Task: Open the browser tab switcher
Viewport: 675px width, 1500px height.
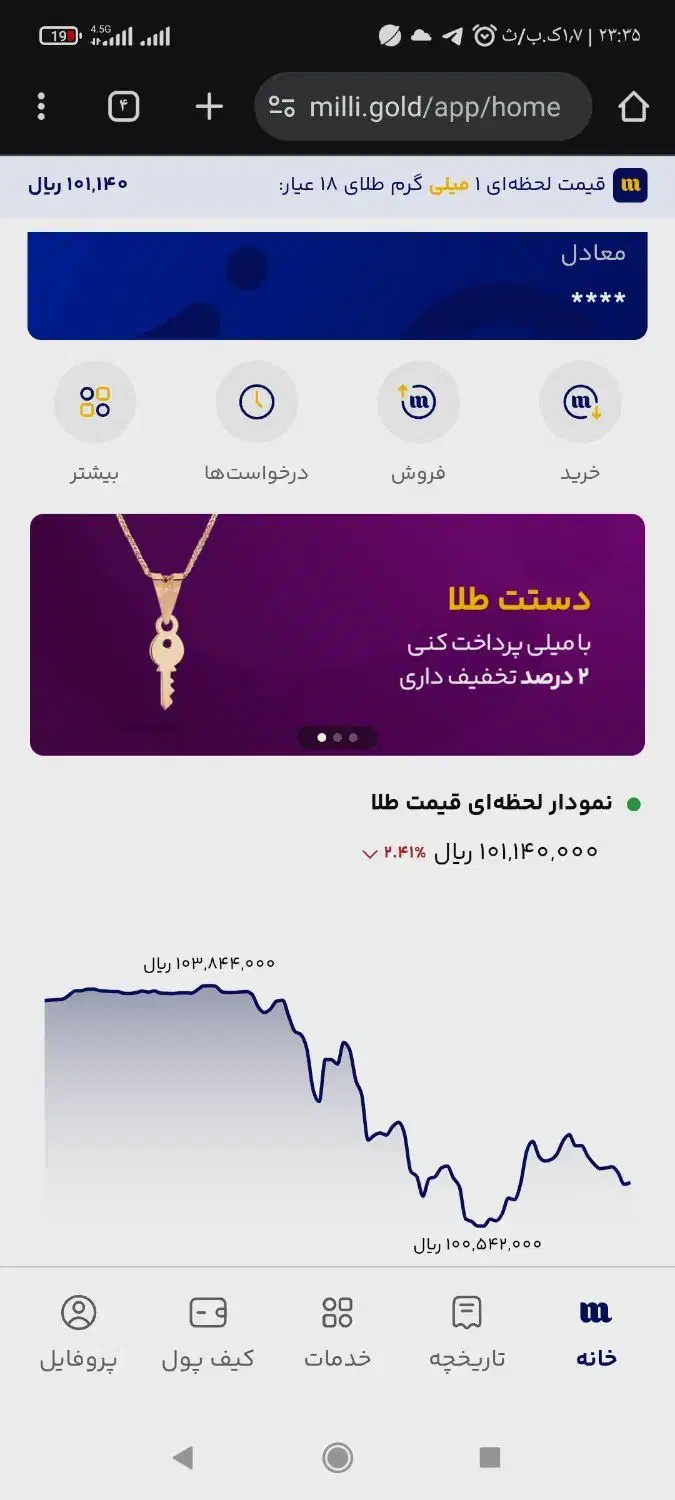Action: click(x=123, y=106)
